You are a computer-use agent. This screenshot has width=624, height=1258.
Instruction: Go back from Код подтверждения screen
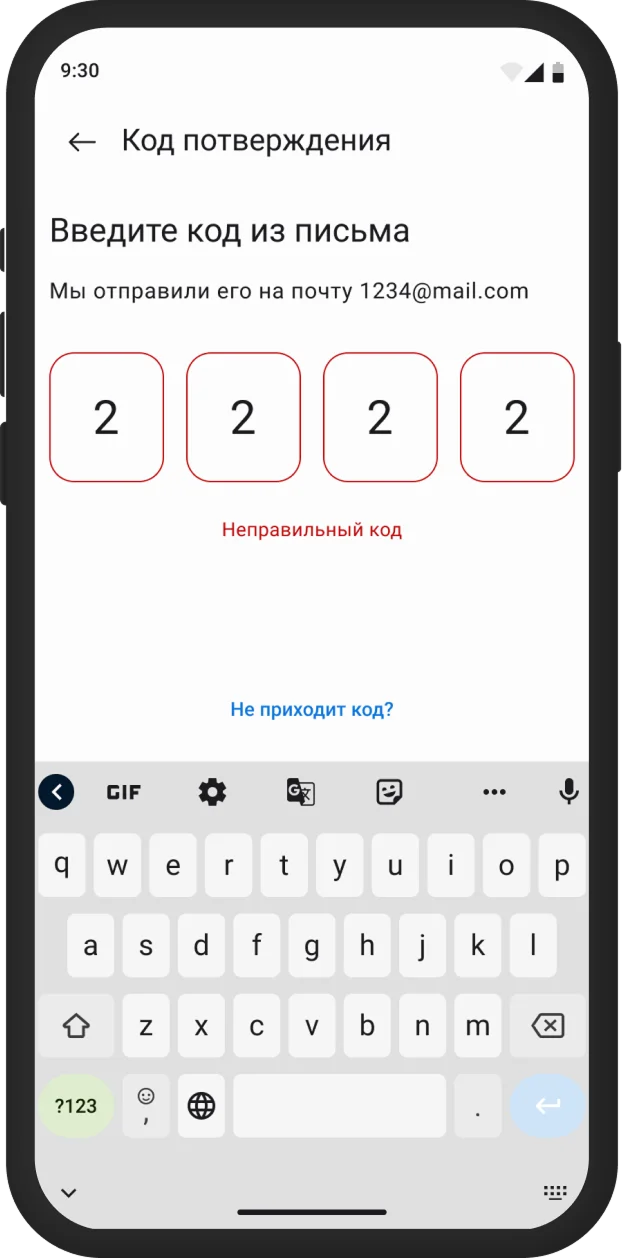[x=82, y=142]
